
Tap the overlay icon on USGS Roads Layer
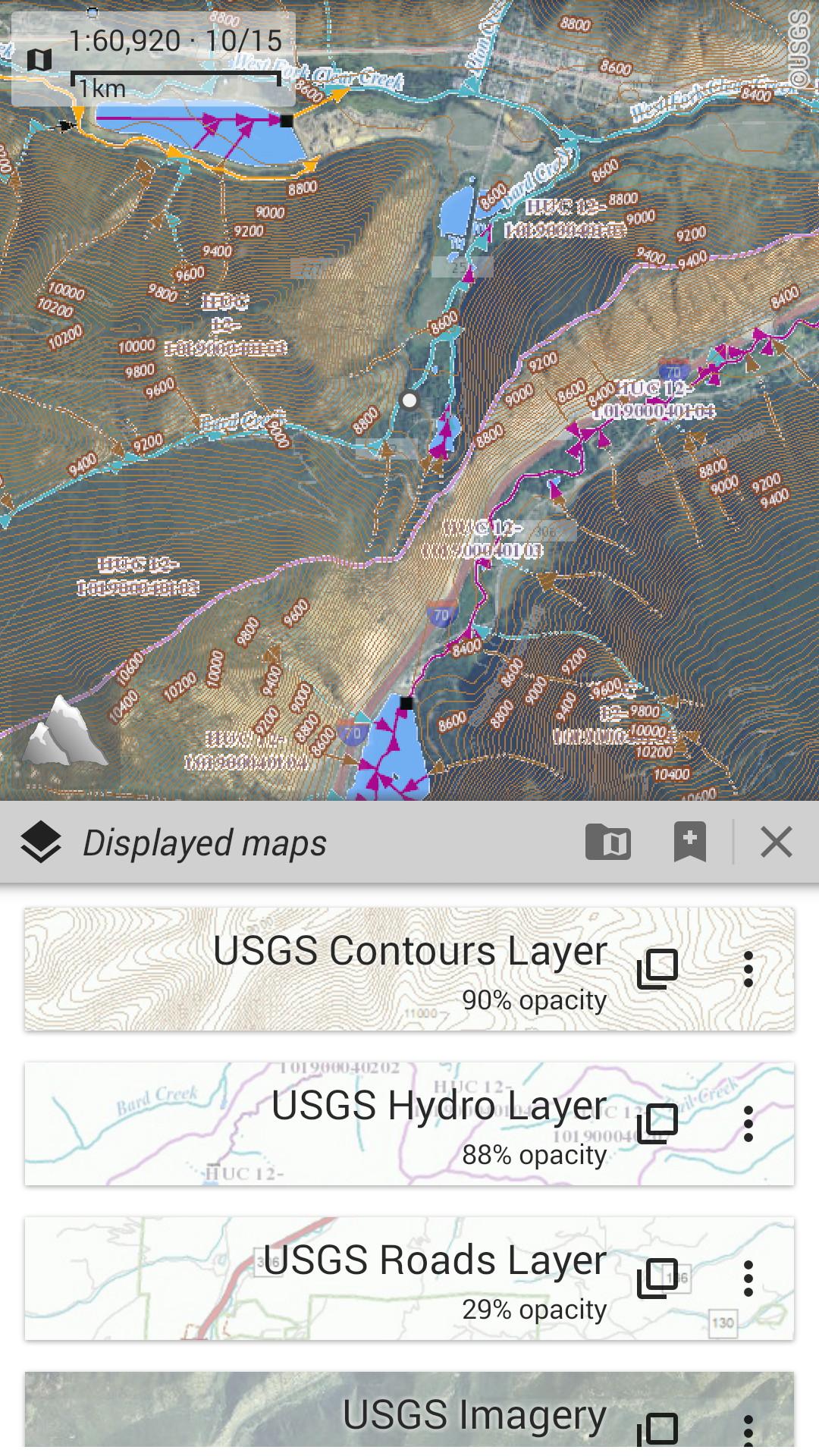coord(657,1279)
